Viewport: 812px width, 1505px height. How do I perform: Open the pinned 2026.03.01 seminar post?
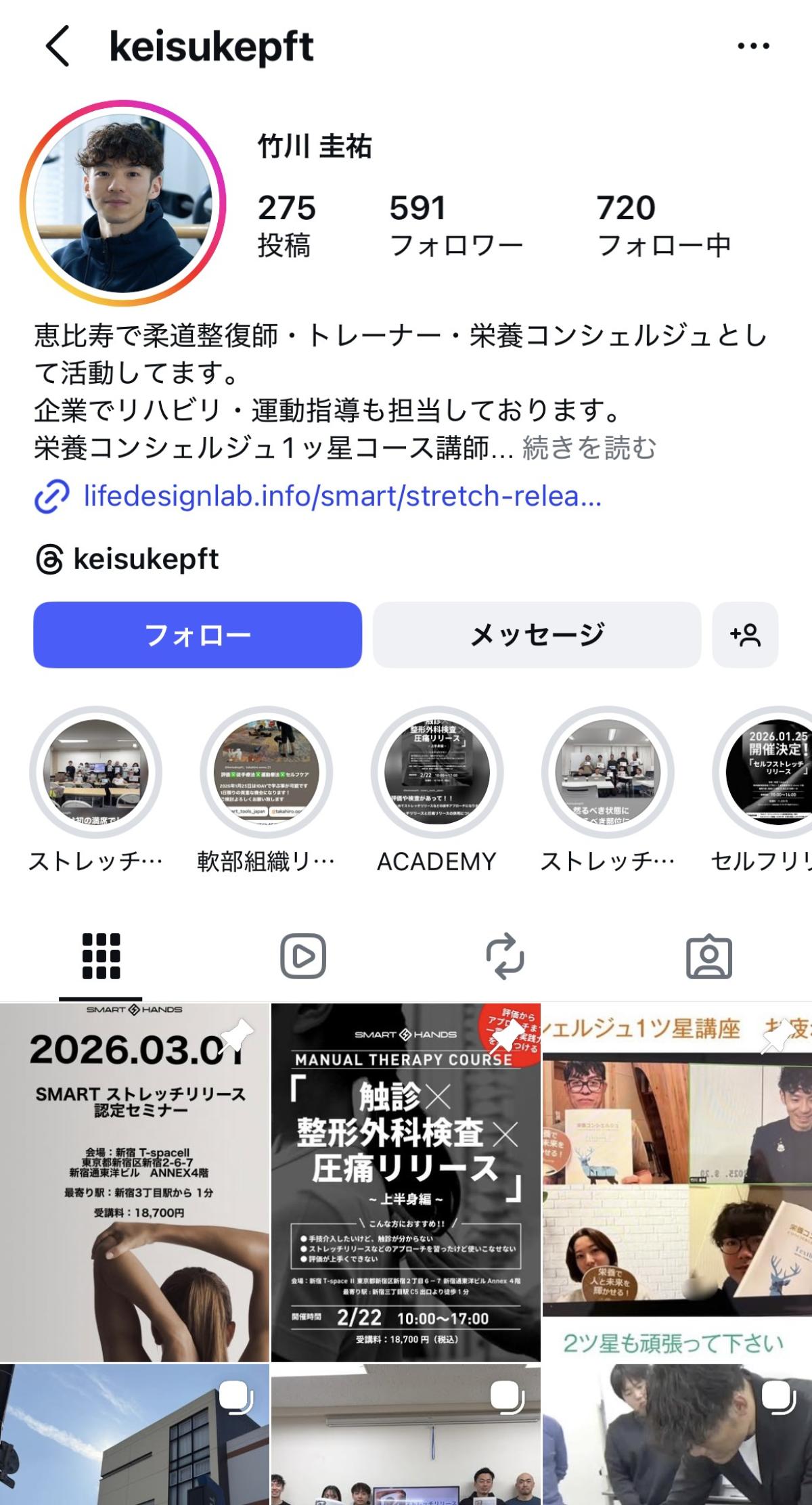coord(135,1182)
